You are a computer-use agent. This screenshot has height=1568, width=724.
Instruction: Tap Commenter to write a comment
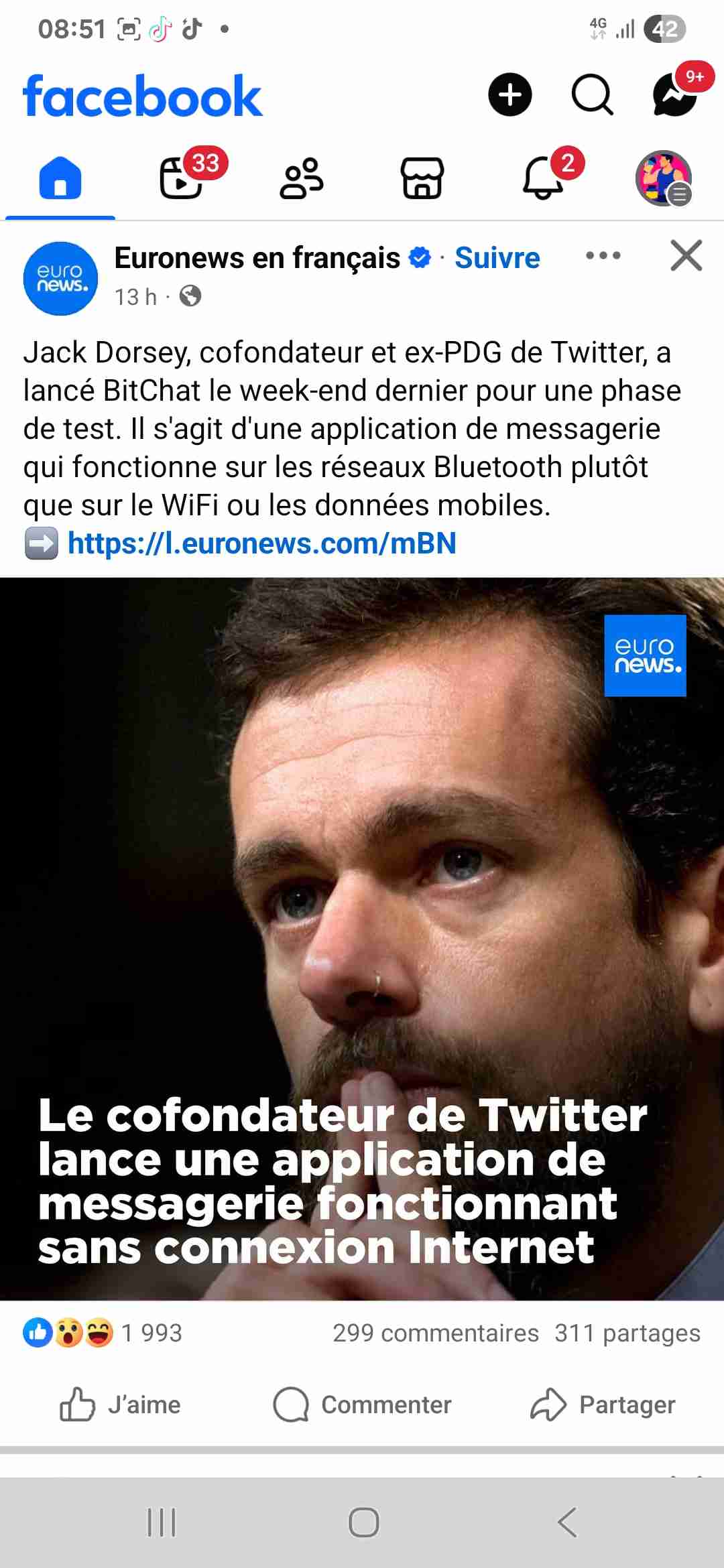point(362,1404)
